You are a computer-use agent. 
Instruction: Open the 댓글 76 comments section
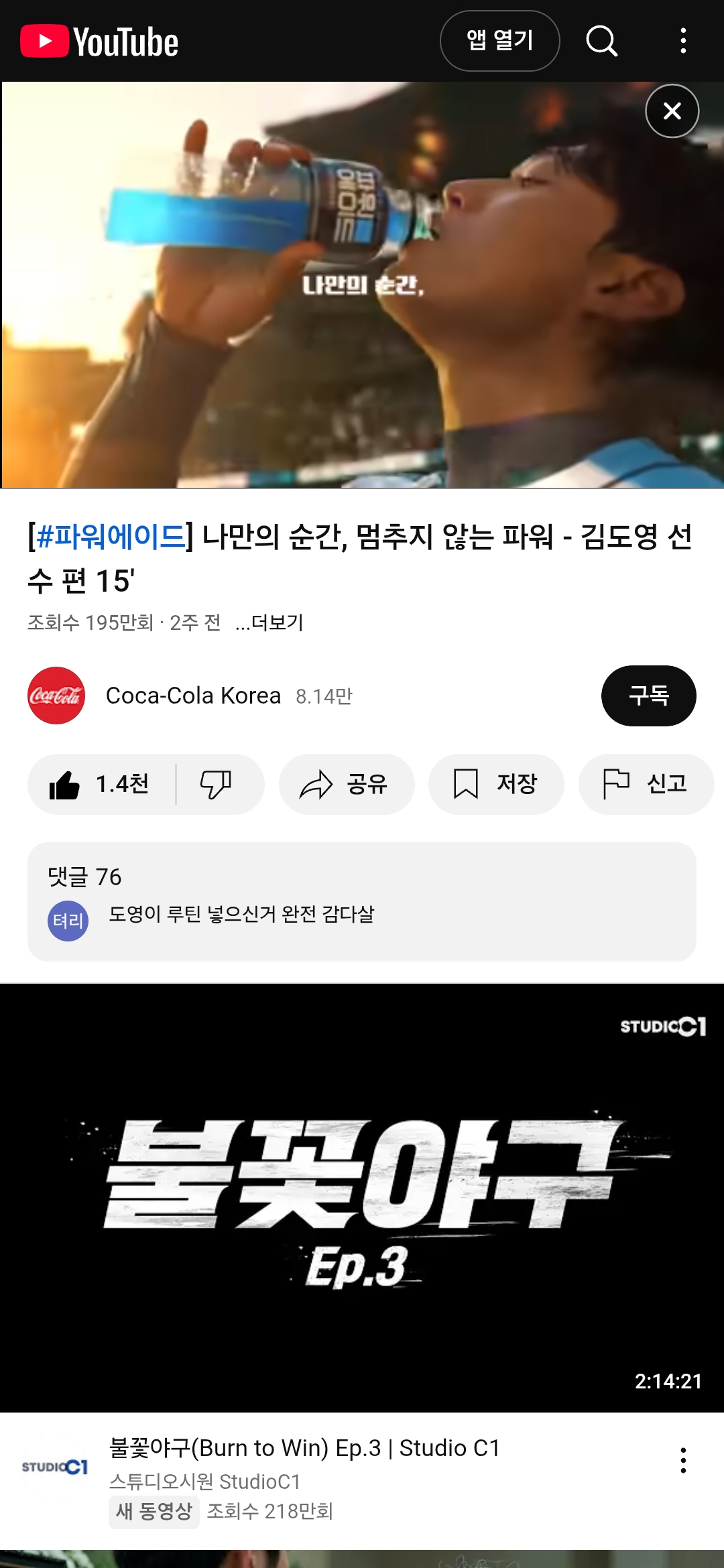pyautogui.click(x=362, y=901)
